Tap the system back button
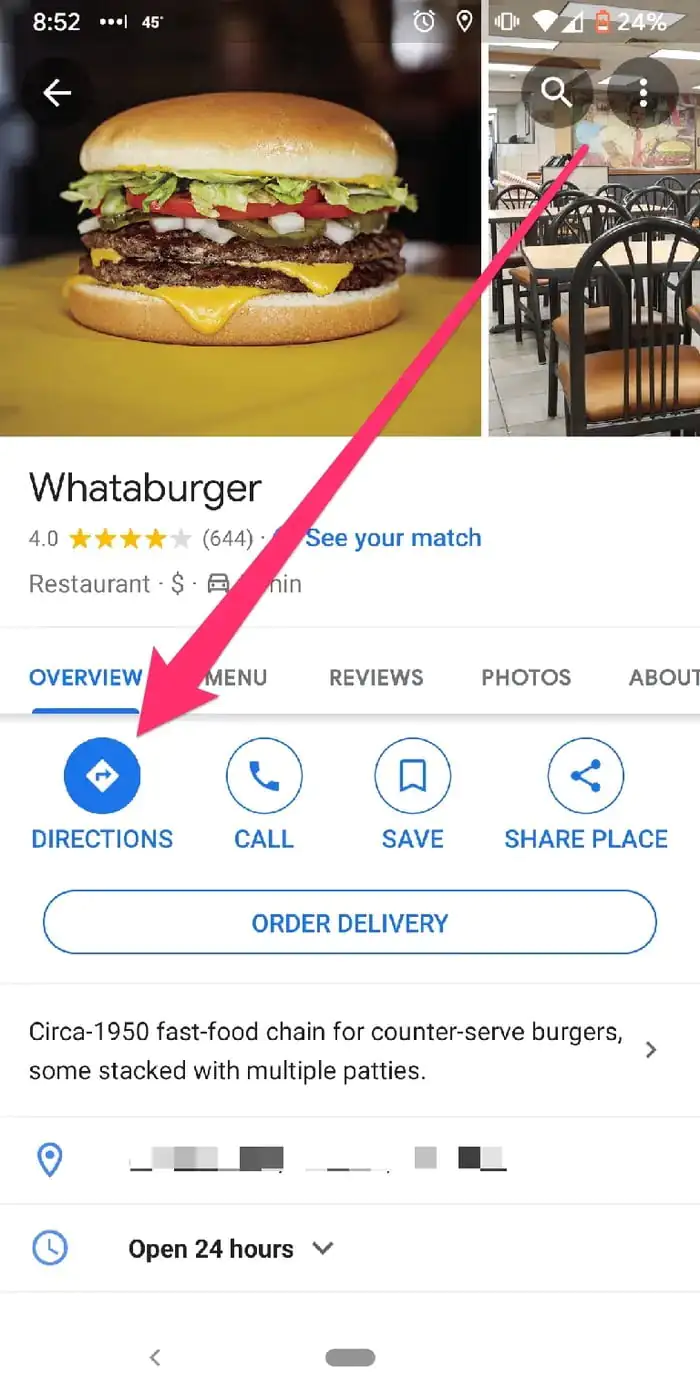This screenshot has width=700, height=1400. point(154,1357)
